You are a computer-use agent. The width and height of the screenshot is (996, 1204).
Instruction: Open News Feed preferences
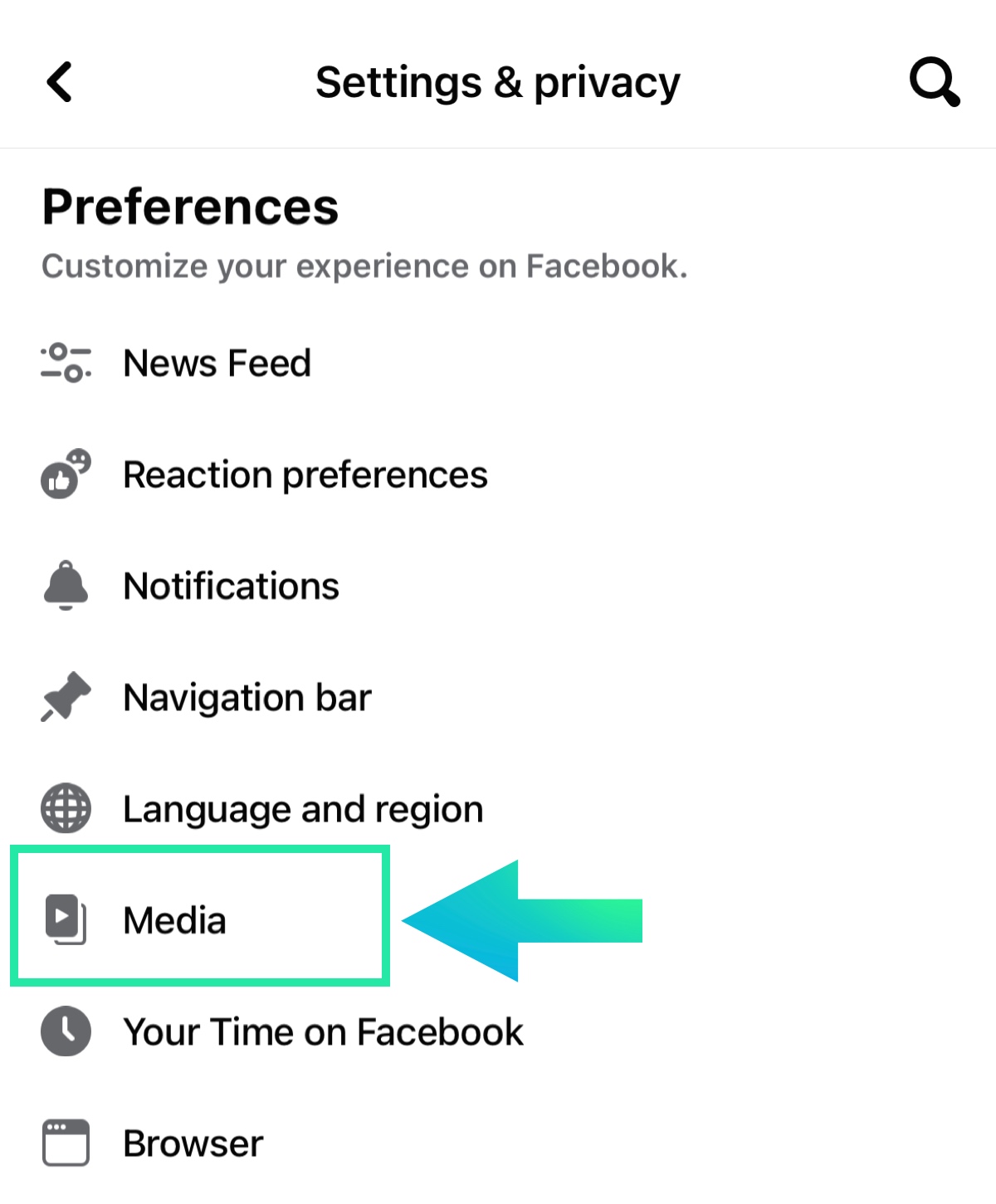pyautogui.click(x=217, y=363)
